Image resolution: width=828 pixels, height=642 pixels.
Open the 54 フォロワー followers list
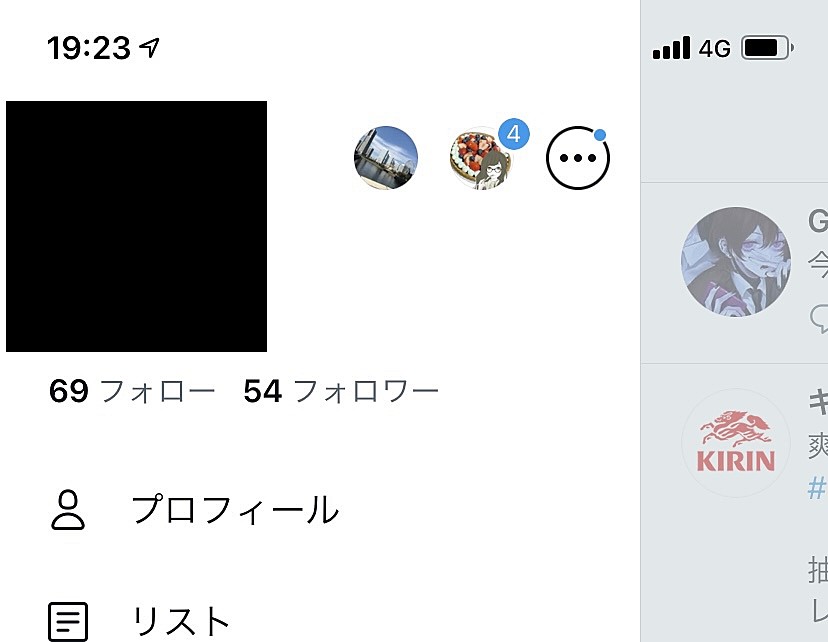341,391
